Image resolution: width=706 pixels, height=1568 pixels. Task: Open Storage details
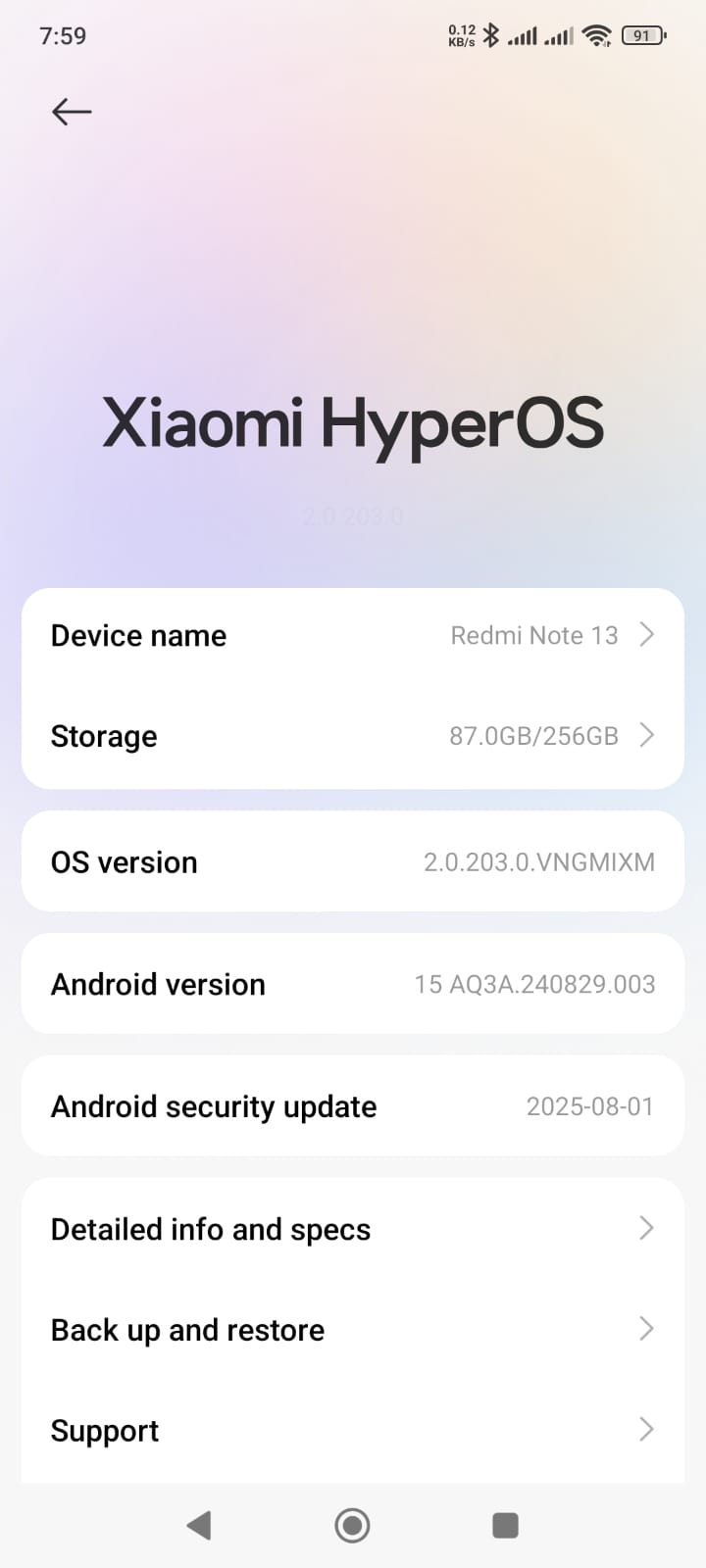tap(353, 736)
